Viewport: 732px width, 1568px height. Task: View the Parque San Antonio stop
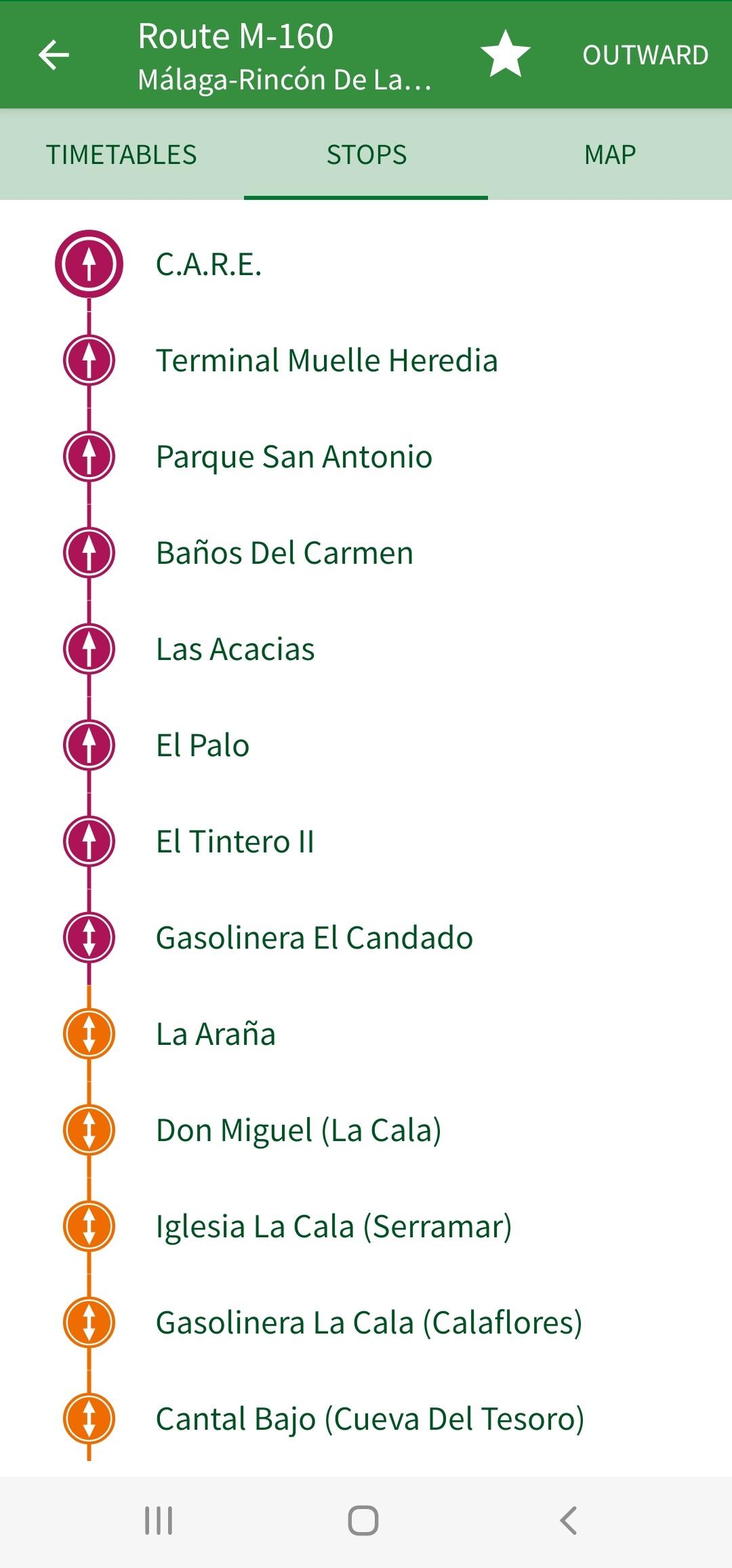coord(366,456)
